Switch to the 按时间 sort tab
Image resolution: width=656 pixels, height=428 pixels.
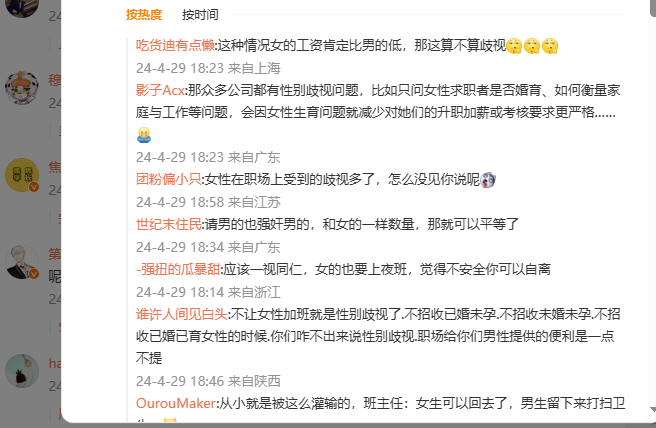point(200,15)
